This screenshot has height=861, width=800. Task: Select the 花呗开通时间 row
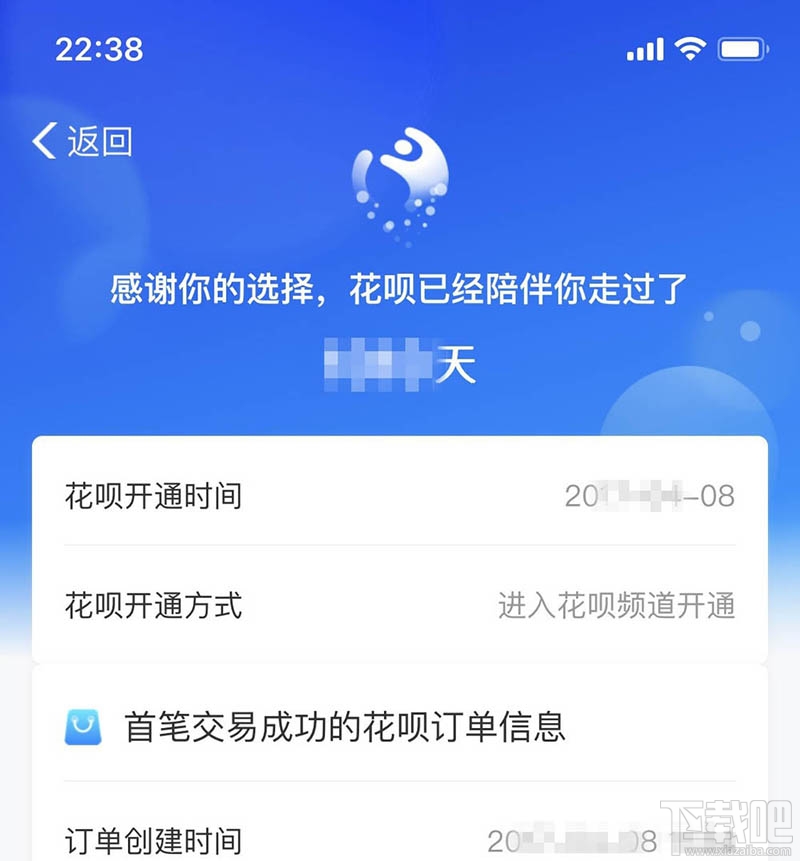coord(400,495)
